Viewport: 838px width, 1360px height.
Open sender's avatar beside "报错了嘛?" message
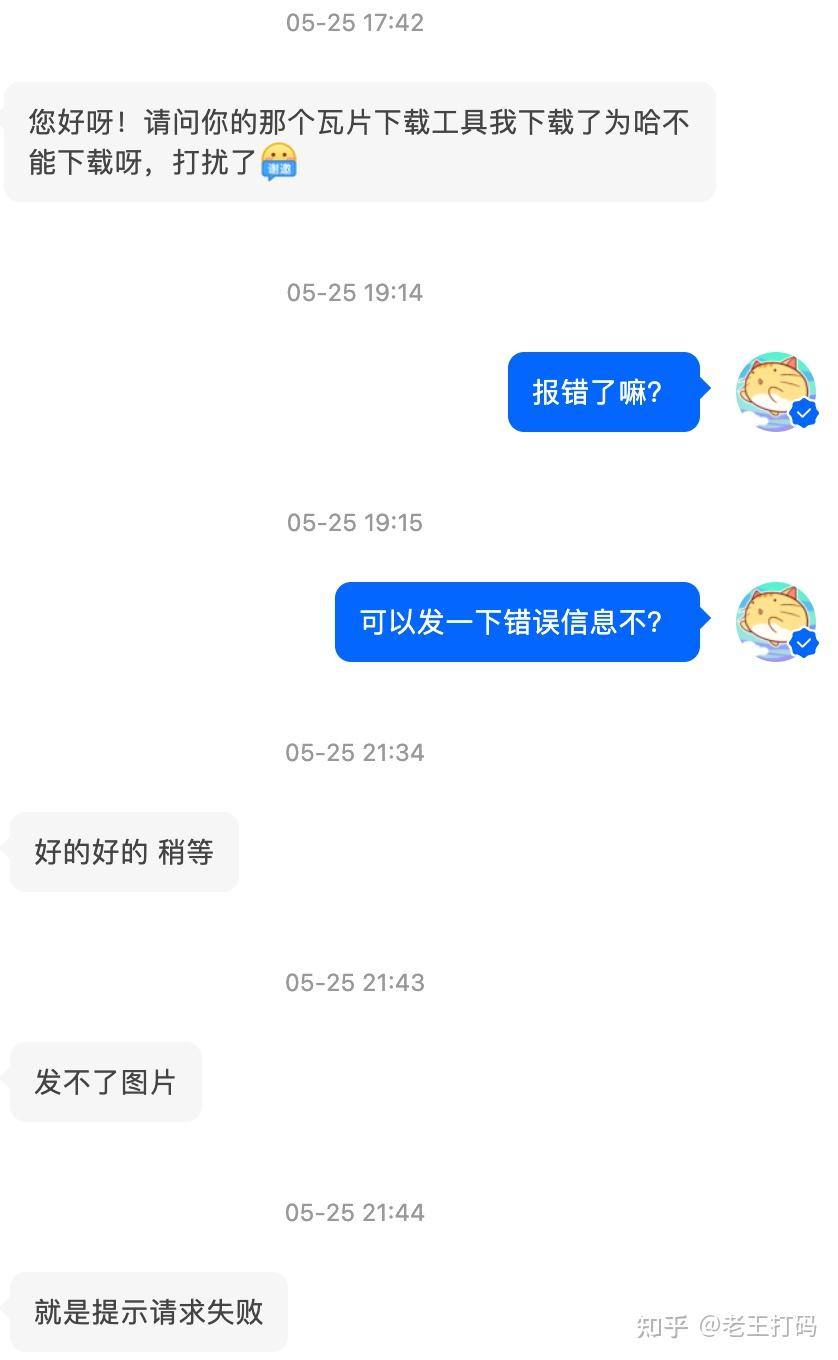click(776, 391)
